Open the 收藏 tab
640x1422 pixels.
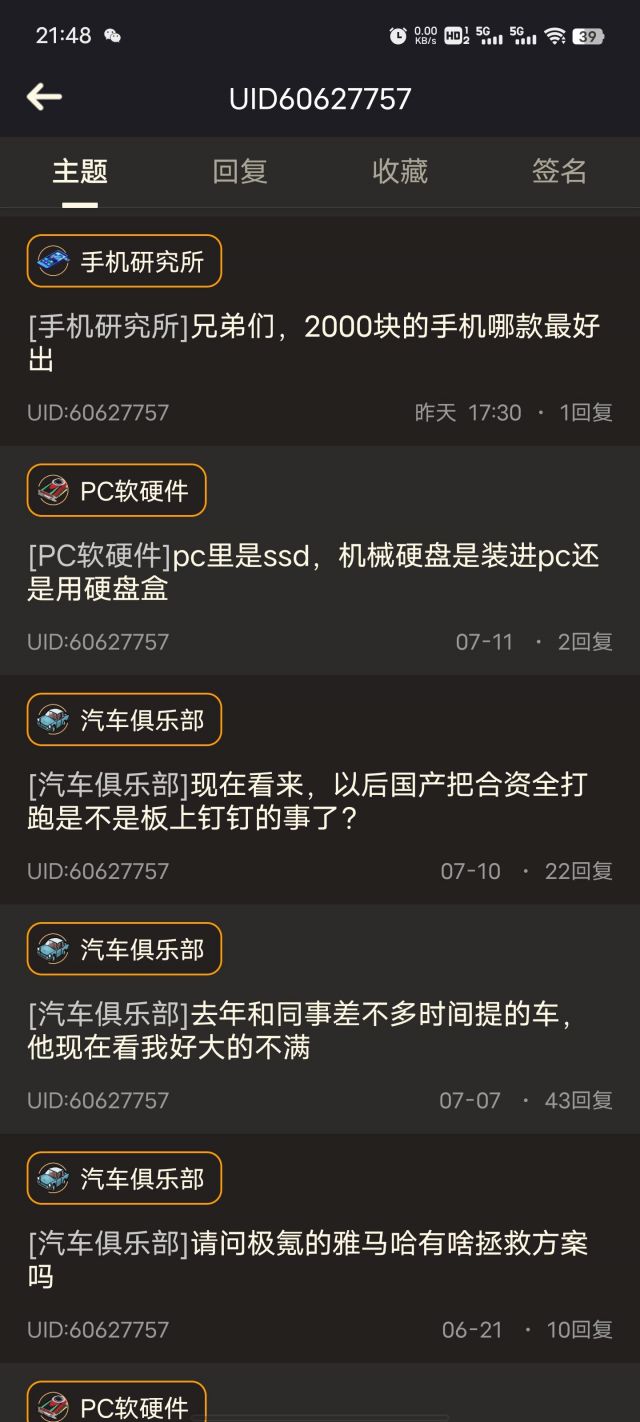tap(400, 171)
